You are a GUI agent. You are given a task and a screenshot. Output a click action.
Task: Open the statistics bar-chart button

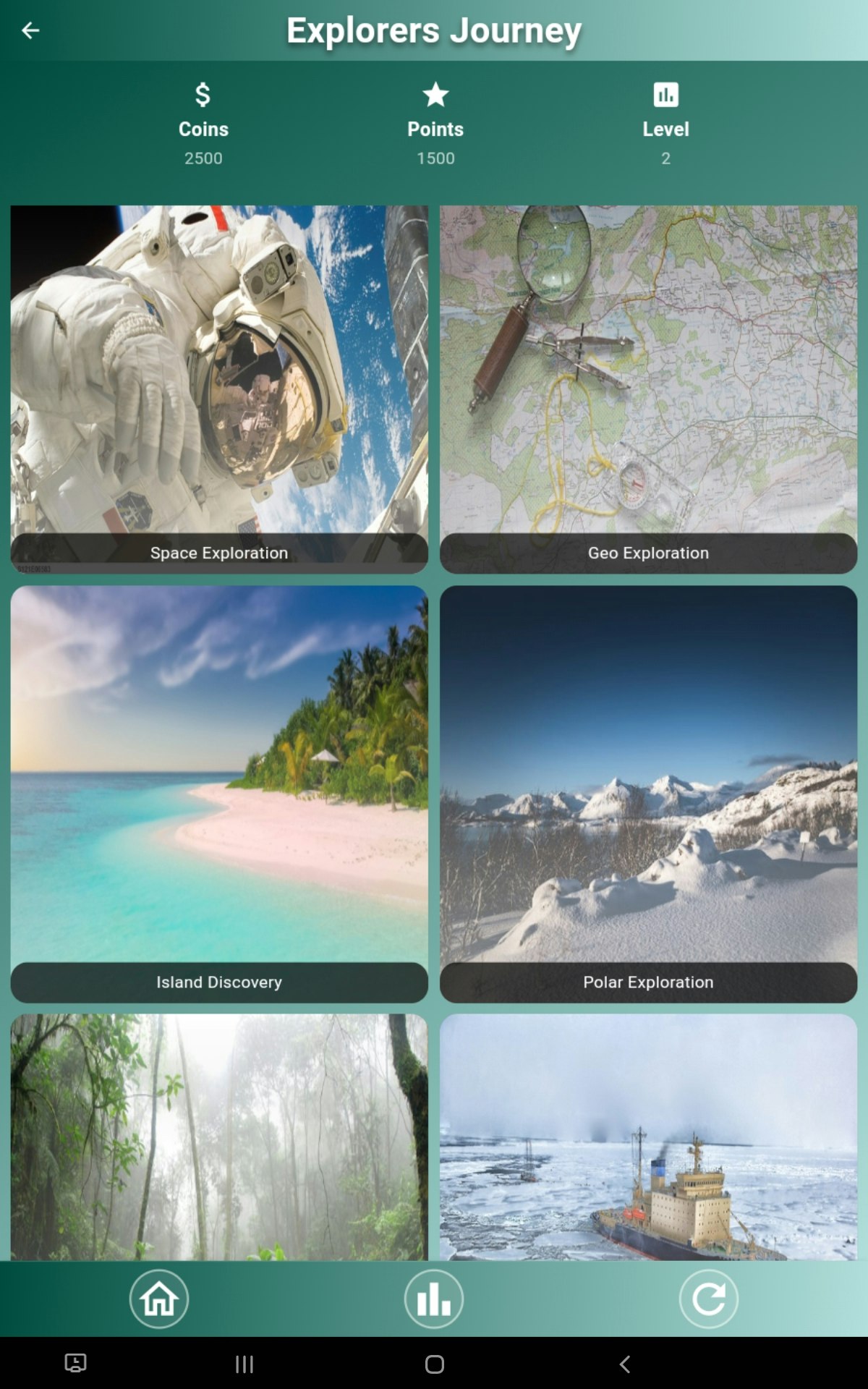coord(434,1299)
